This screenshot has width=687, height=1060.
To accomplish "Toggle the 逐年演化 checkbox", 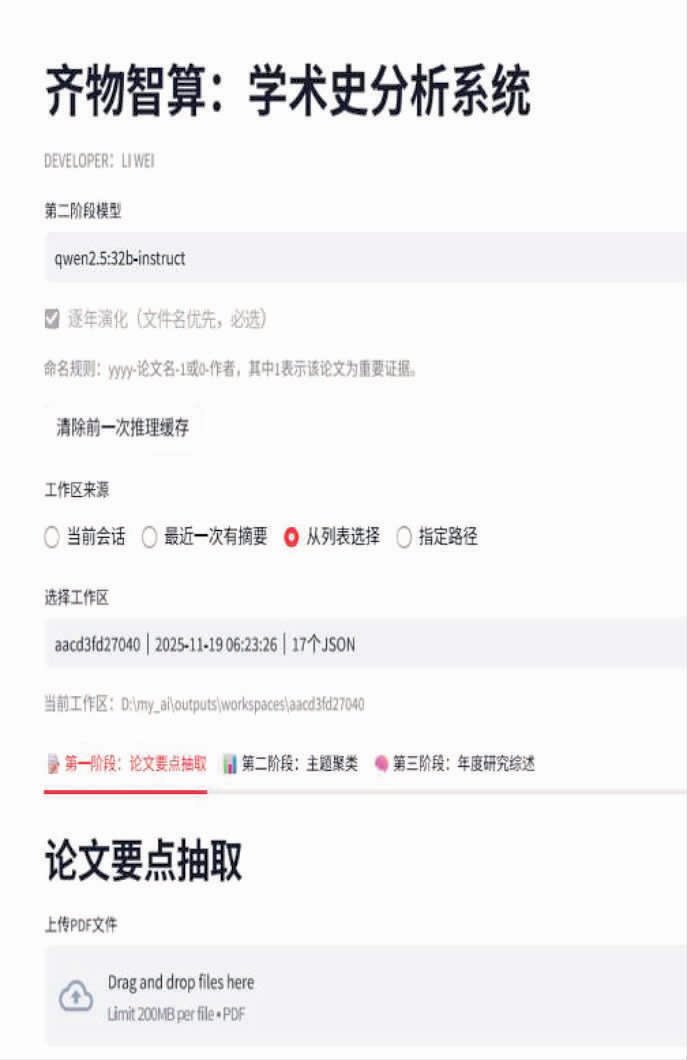I will (52, 320).
